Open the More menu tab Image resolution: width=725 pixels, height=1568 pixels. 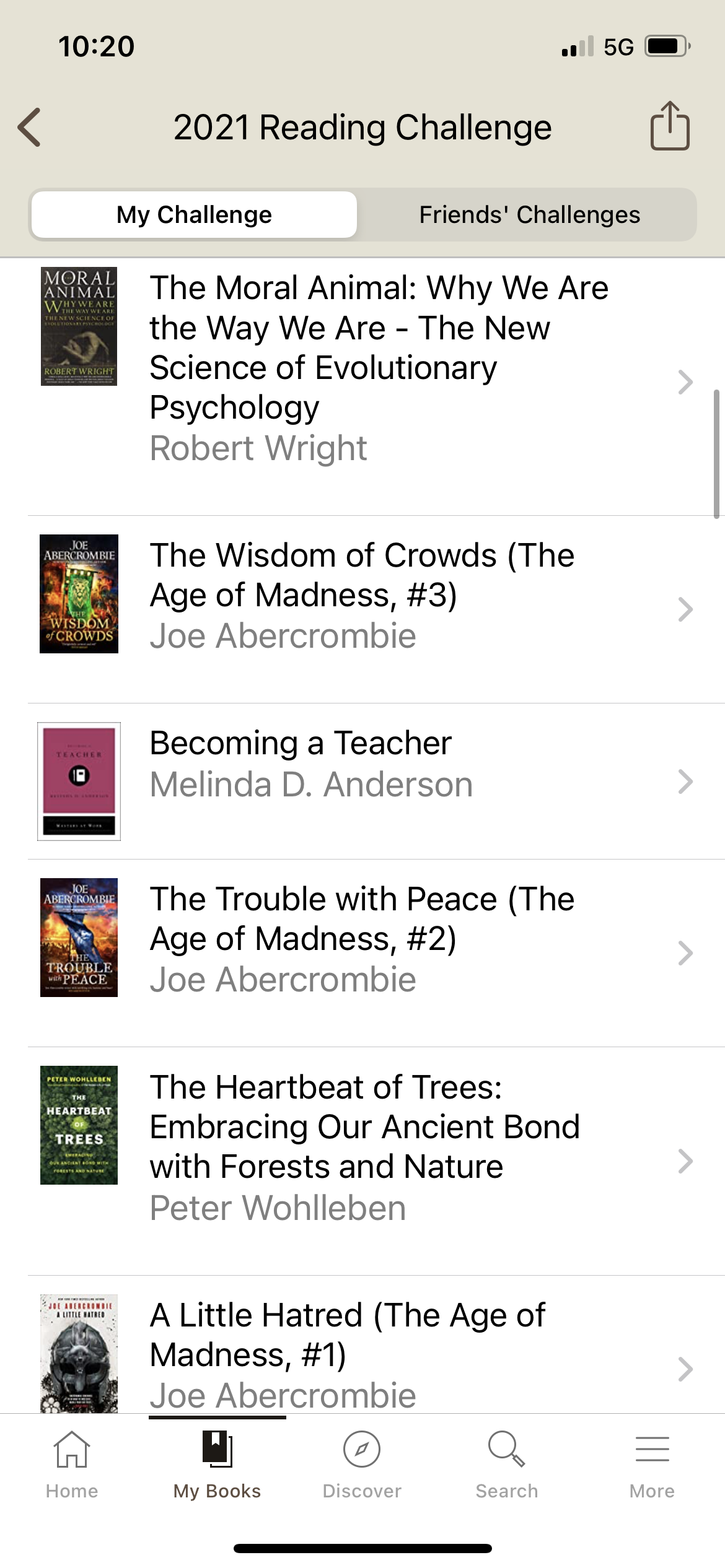click(652, 1464)
